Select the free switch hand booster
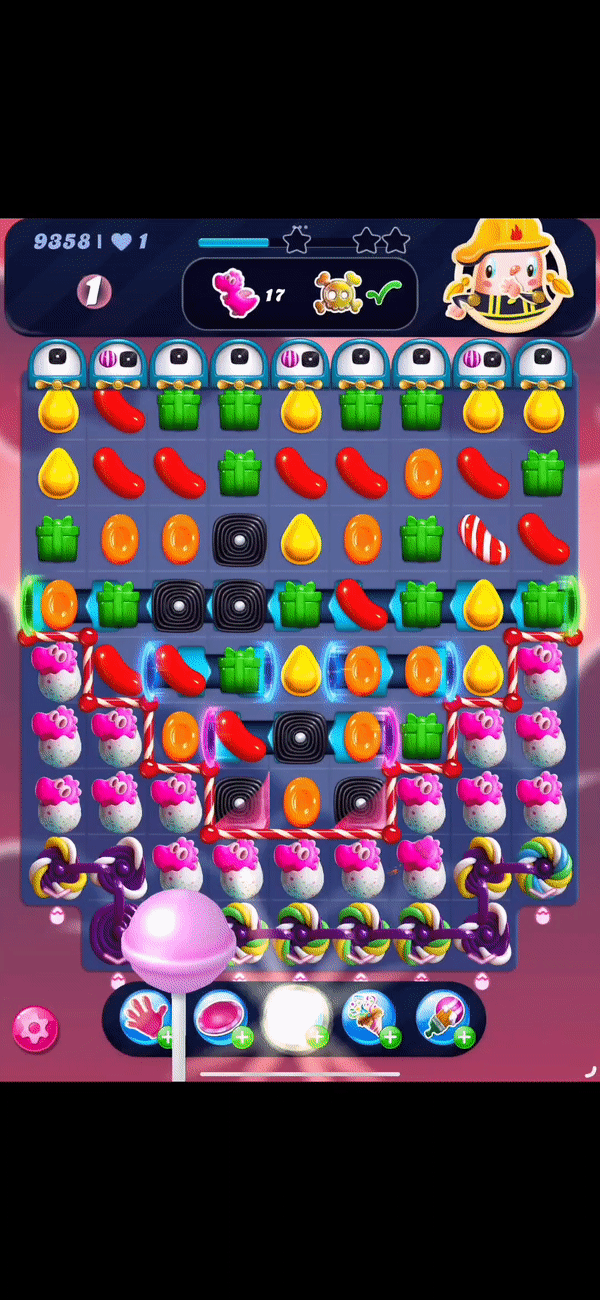Image resolution: width=600 pixels, height=1300 pixels. tap(144, 1017)
